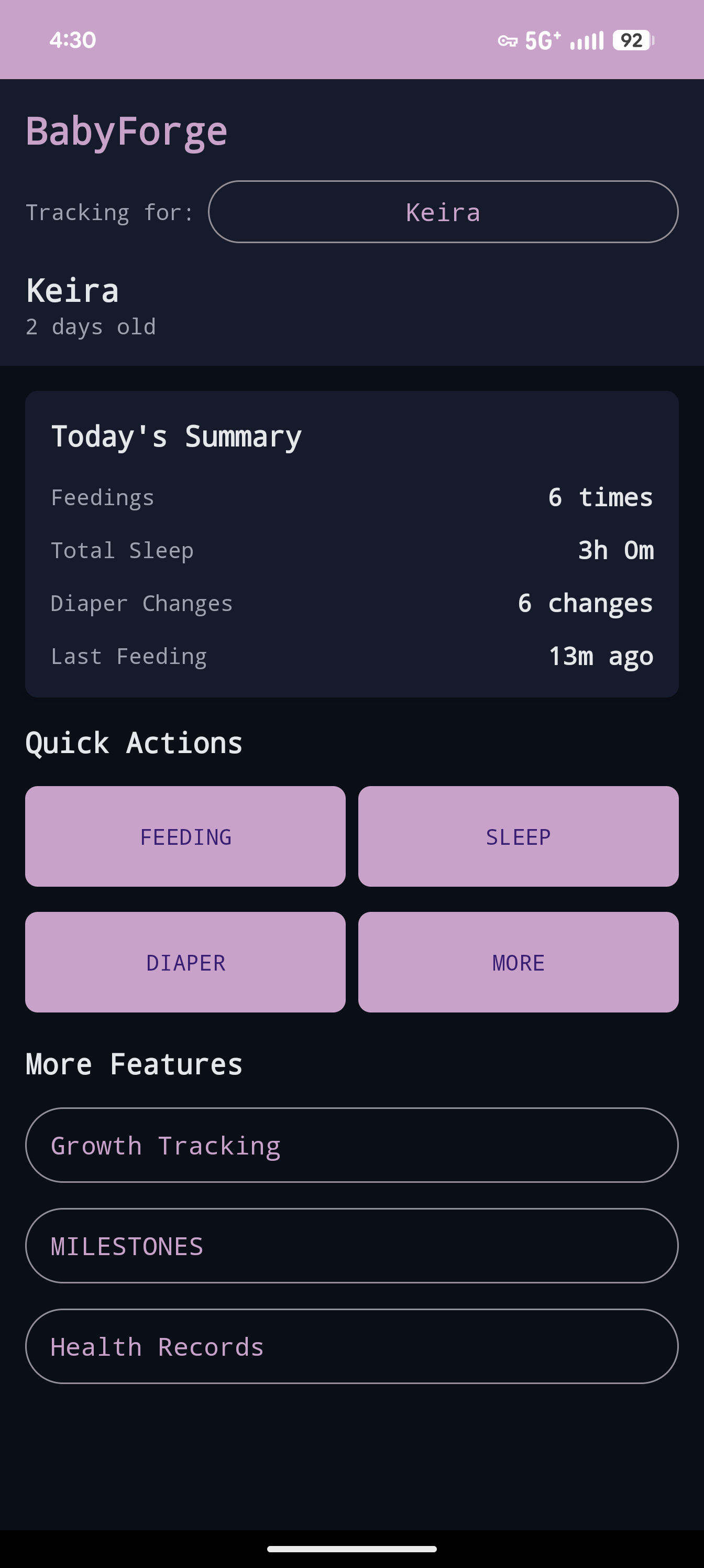Open Health Records
704x1568 pixels.
tap(351, 1346)
